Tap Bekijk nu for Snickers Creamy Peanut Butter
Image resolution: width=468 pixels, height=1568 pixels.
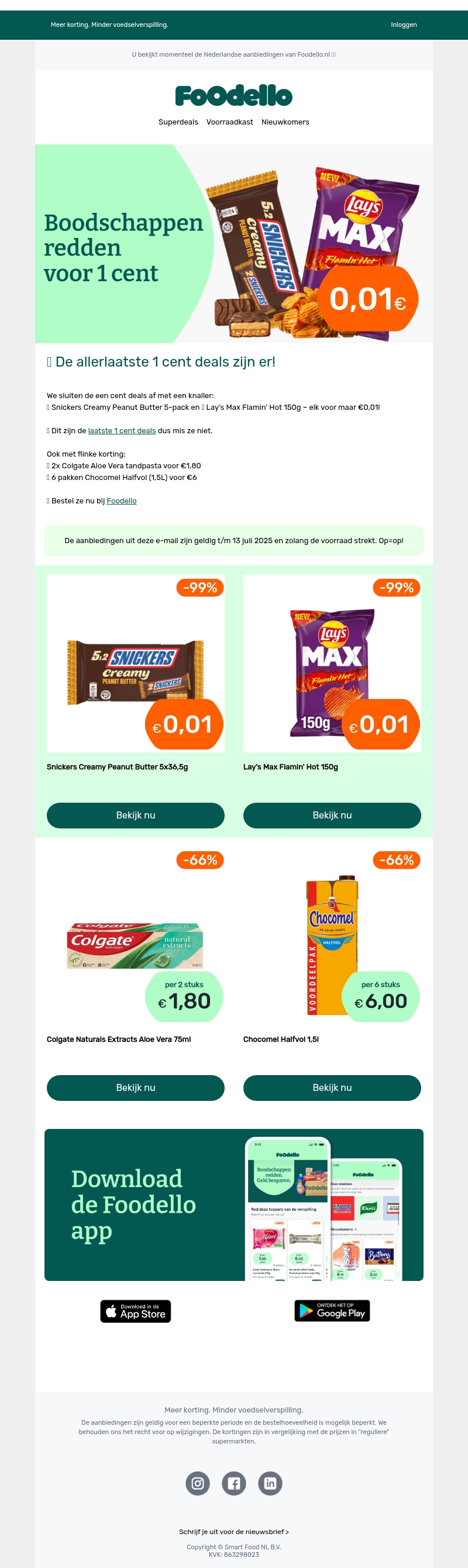click(x=135, y=815)
